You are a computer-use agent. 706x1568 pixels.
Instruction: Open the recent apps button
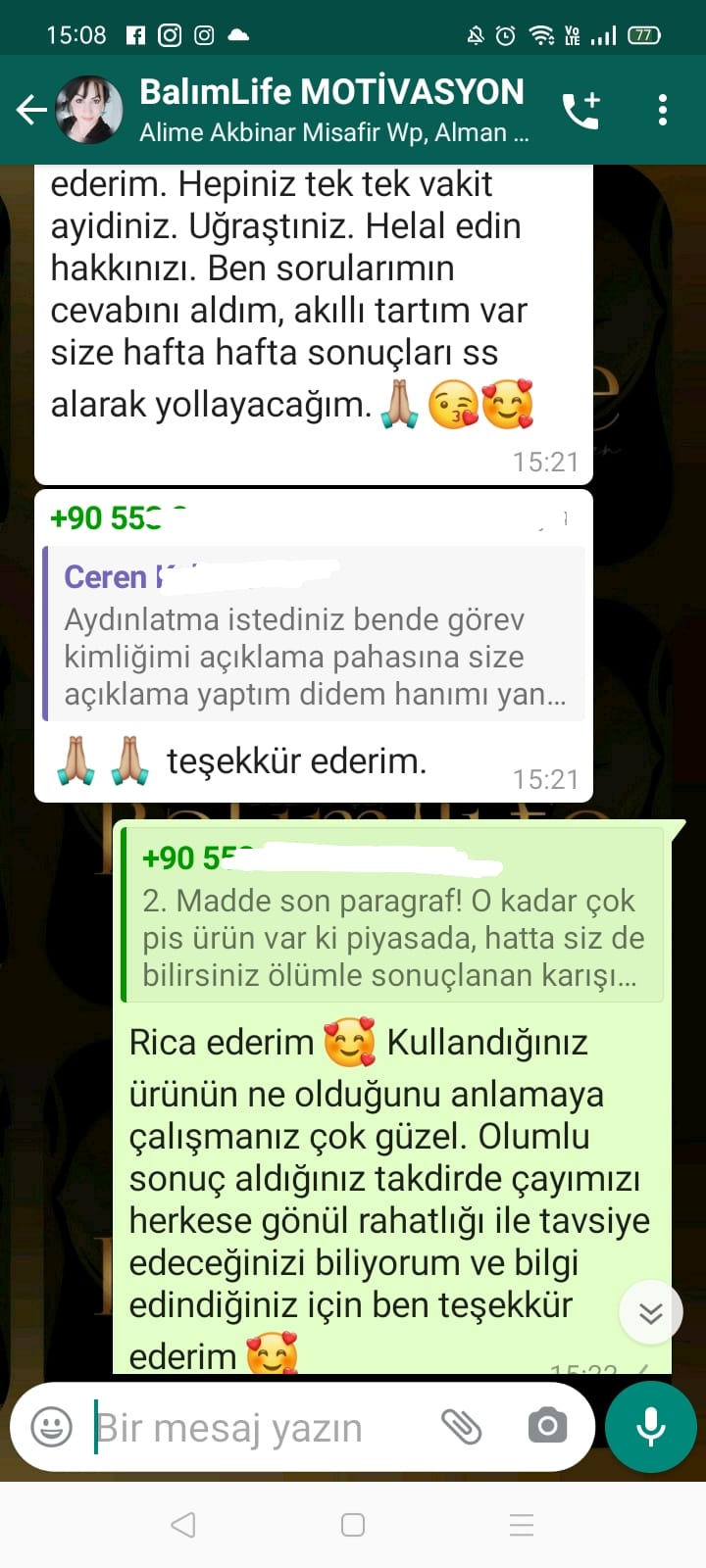522,1525
